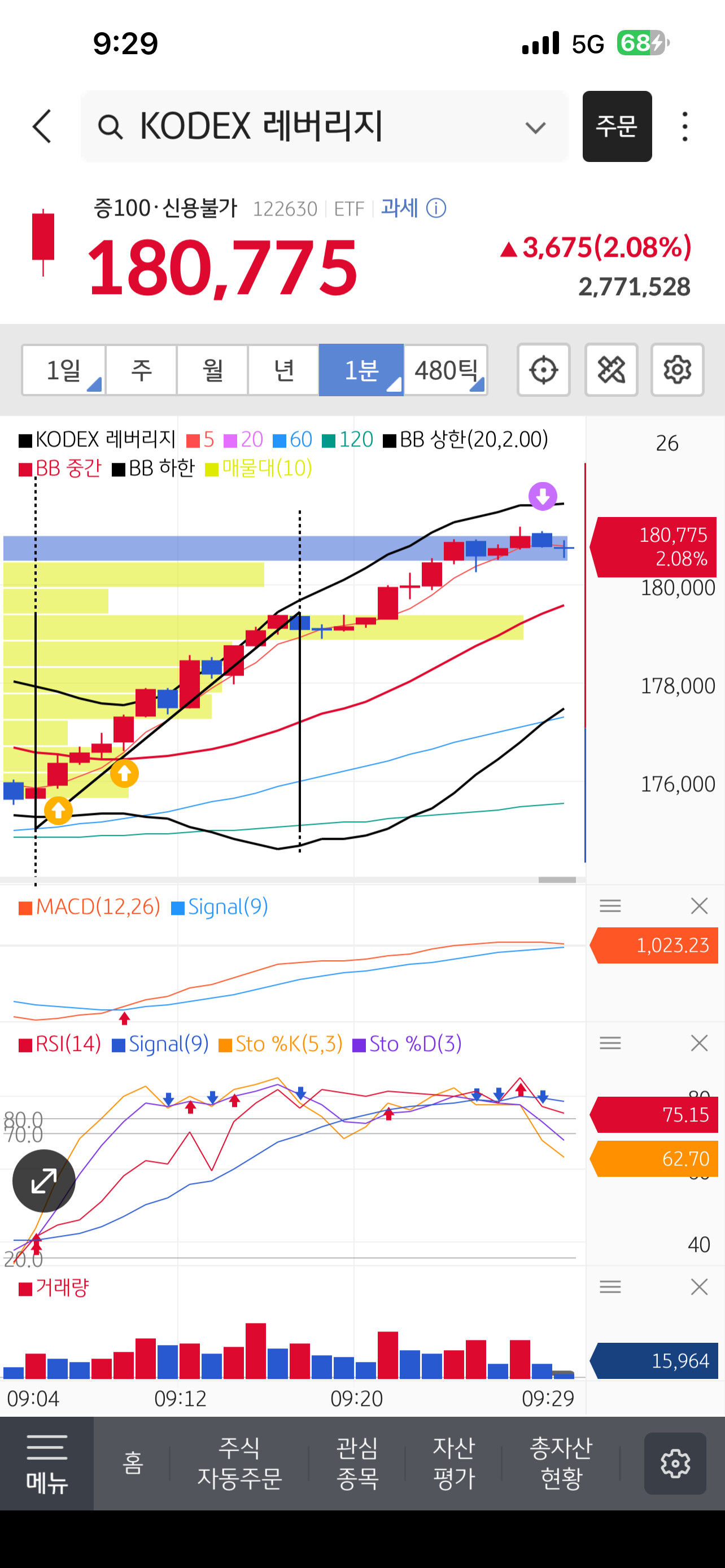Go to 관심종목 watchlist
725x1568 pixels.
click(357, 1462)
